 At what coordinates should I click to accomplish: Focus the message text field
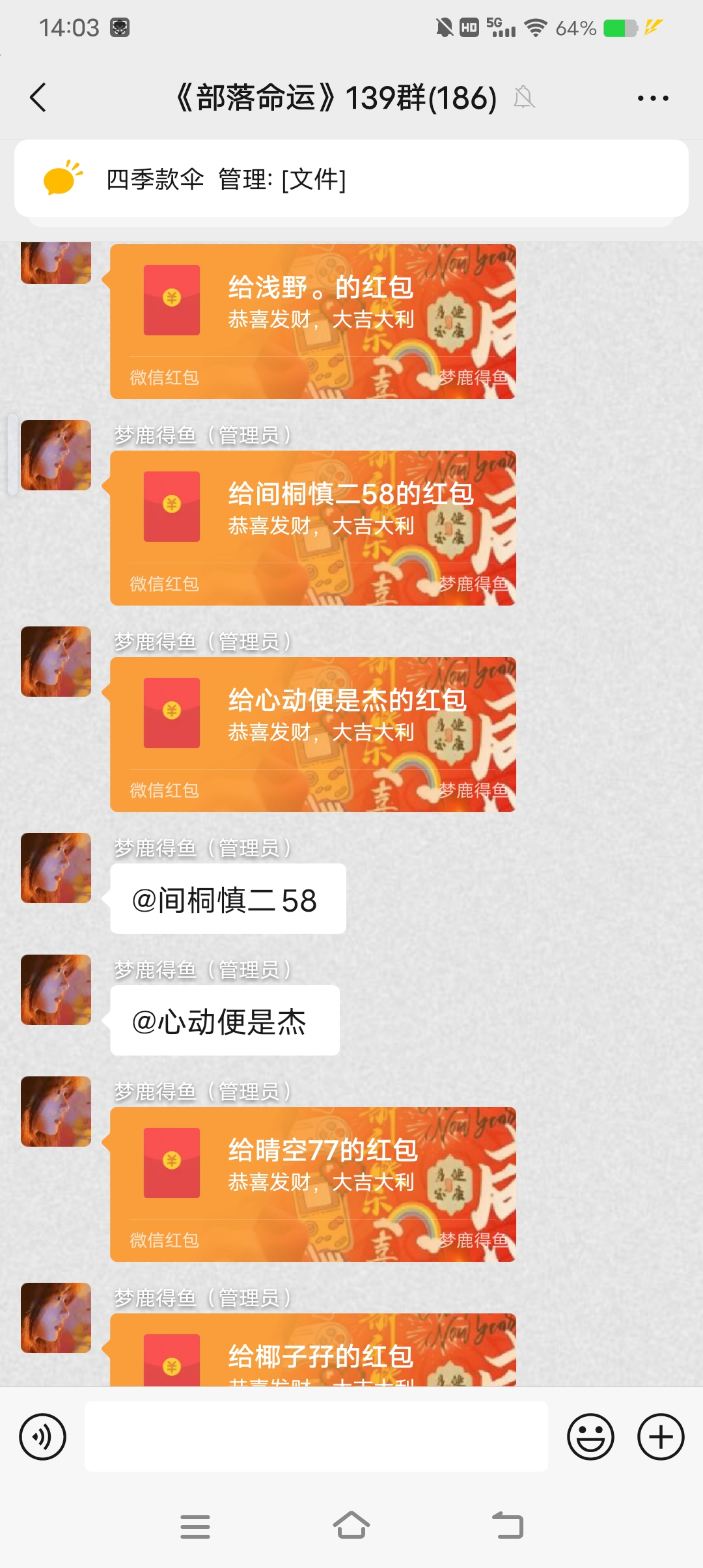pyautogui.click(x=316, y=1436)
